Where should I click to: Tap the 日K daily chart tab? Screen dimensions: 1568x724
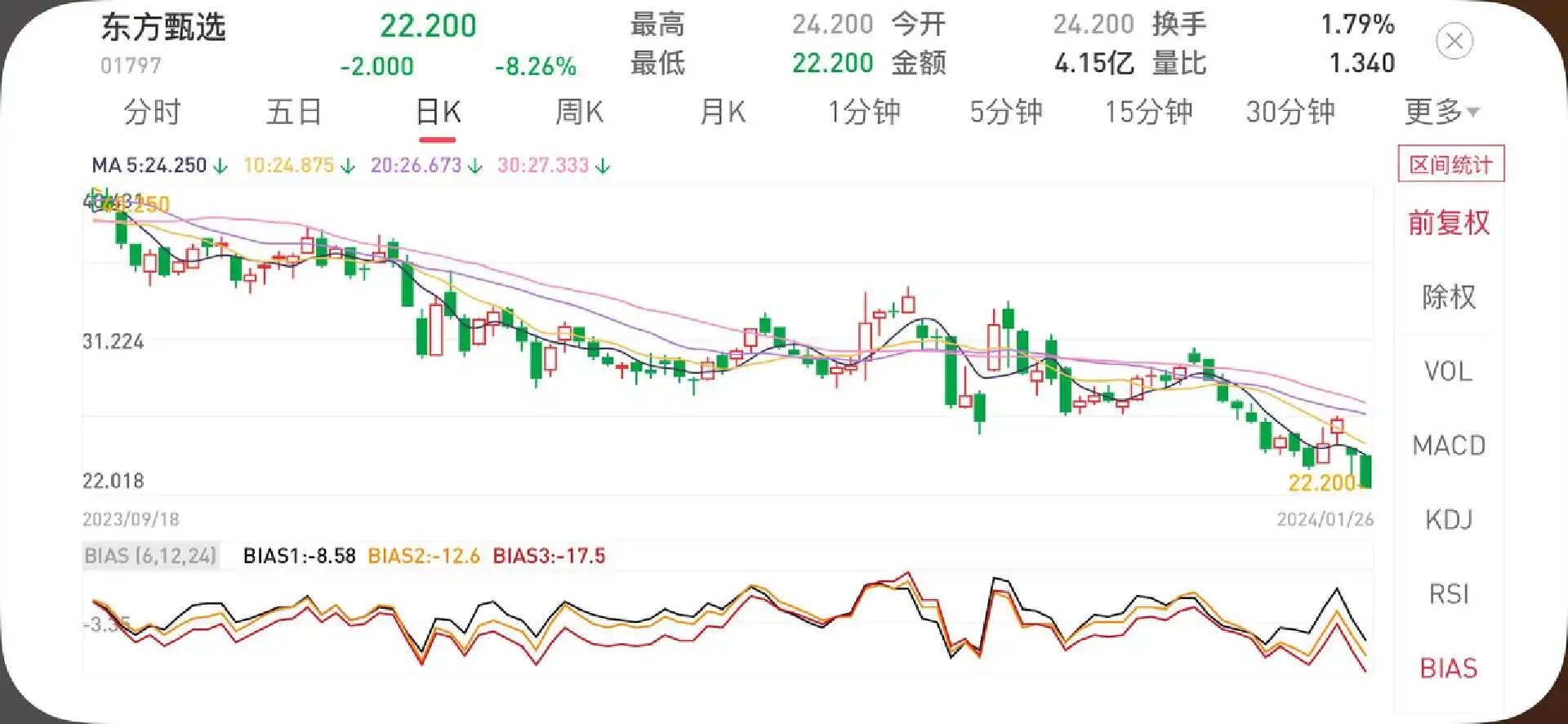(x=438, y=112)
